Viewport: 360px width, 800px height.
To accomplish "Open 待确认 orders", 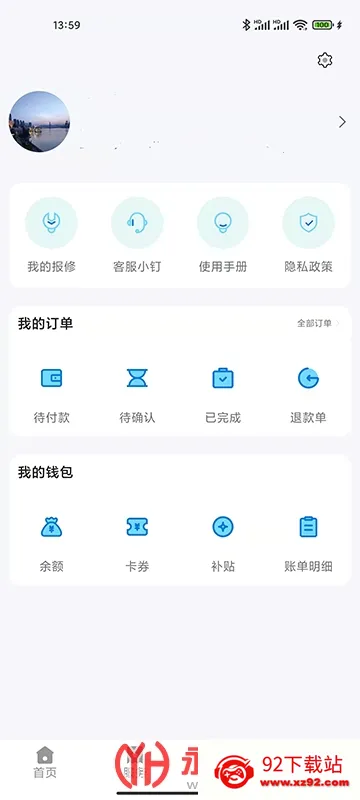I will [x=137, y=396].
